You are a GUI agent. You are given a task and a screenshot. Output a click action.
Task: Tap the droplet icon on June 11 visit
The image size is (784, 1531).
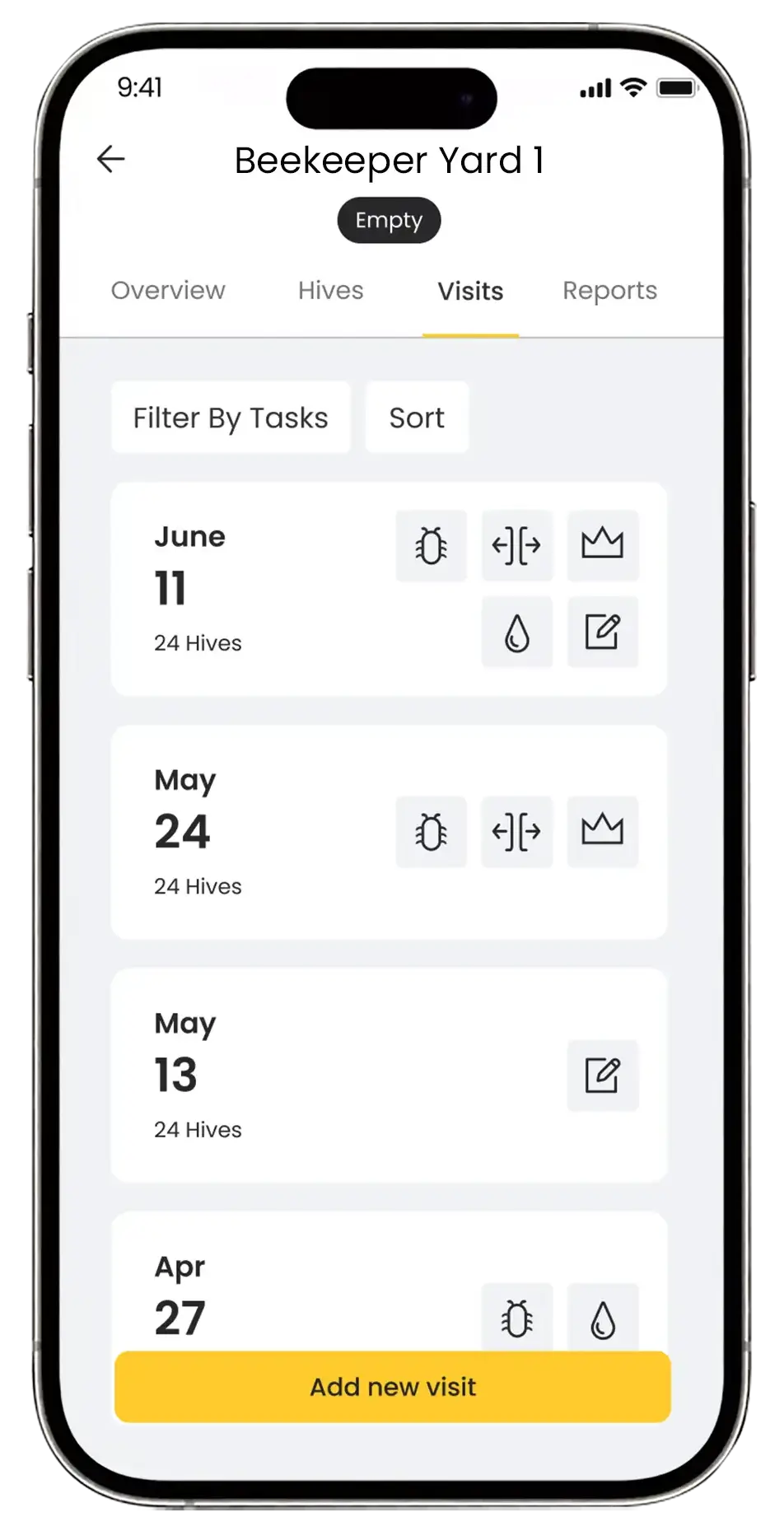(516, 632)
